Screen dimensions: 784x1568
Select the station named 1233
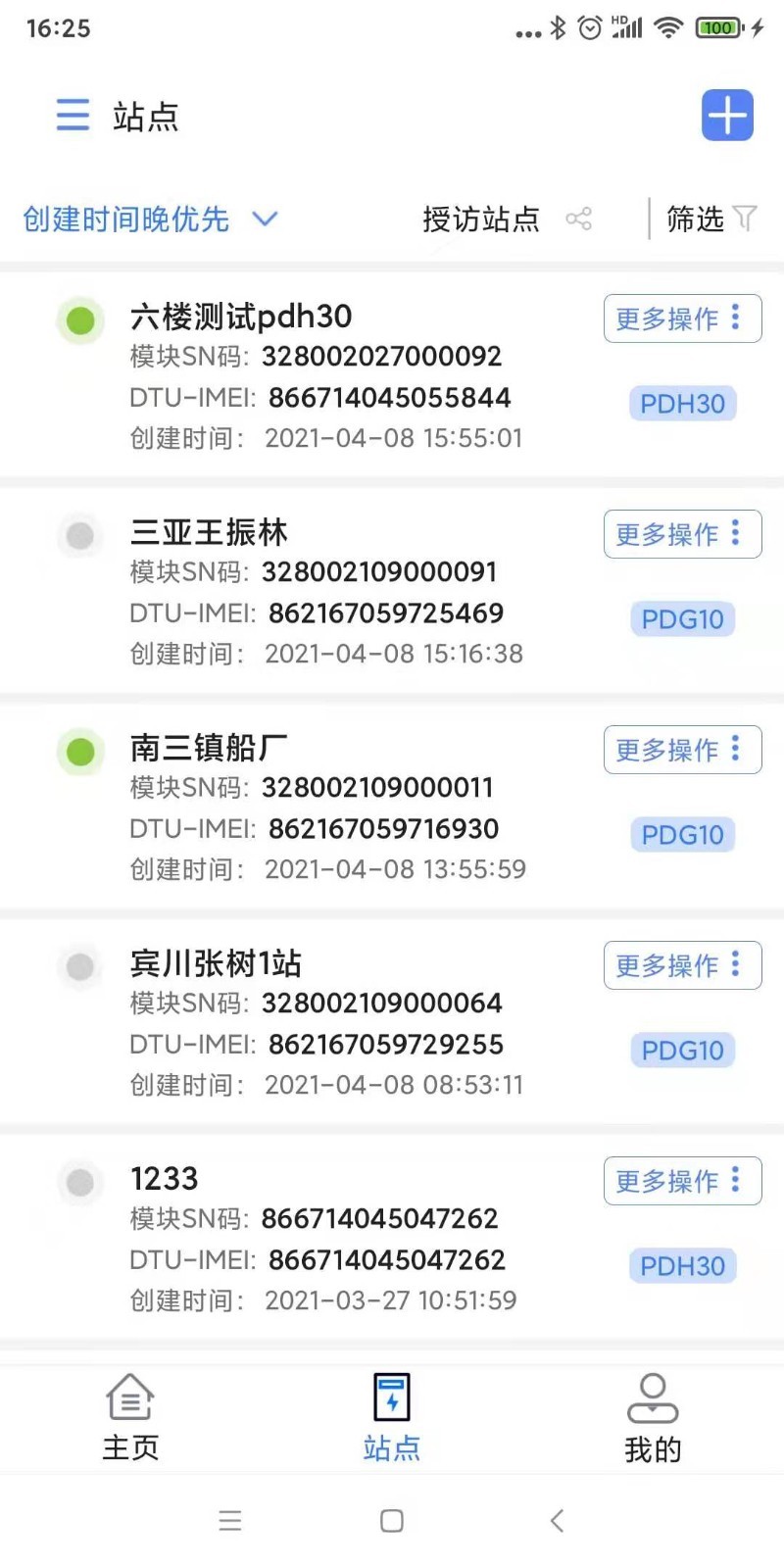point(165,1179)
